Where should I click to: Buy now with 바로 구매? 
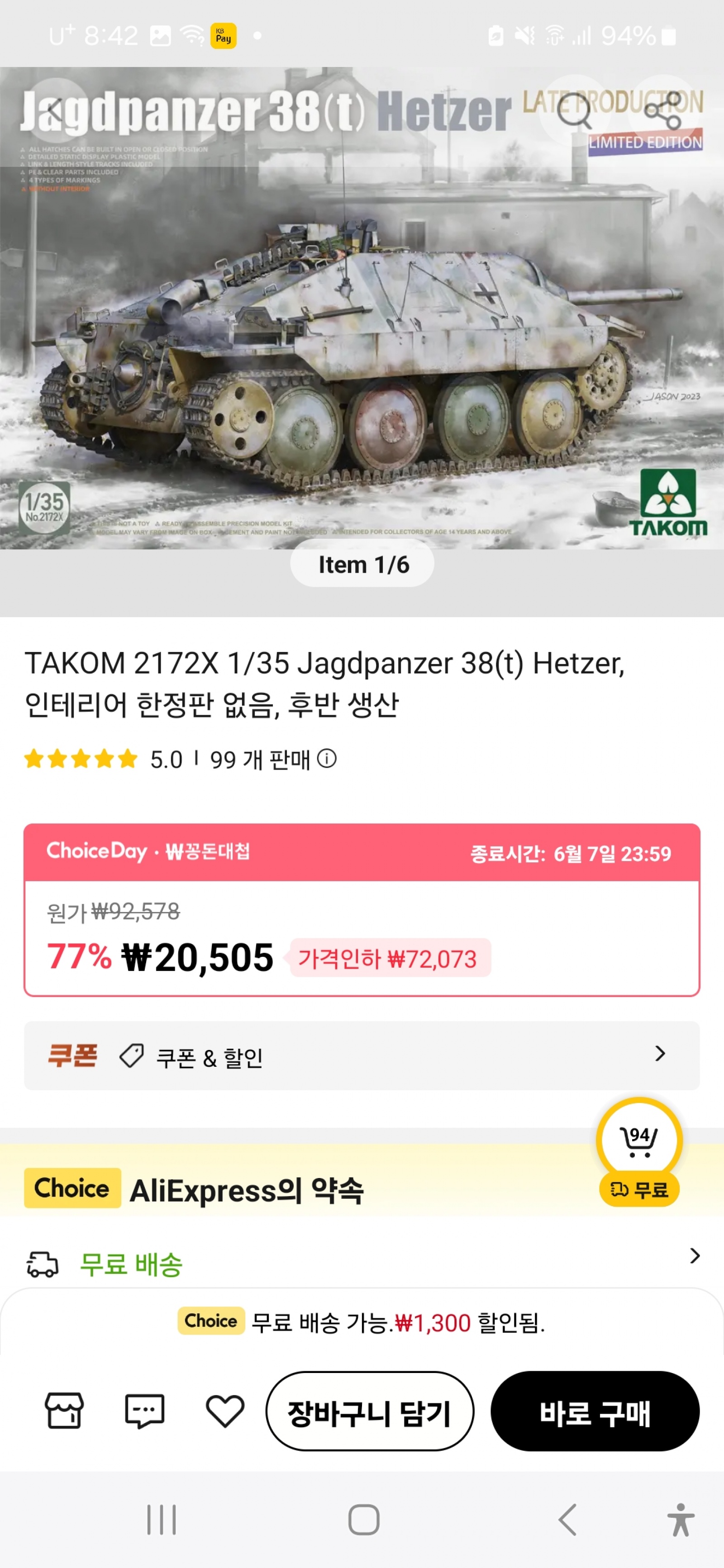(x=595, y=1411)
